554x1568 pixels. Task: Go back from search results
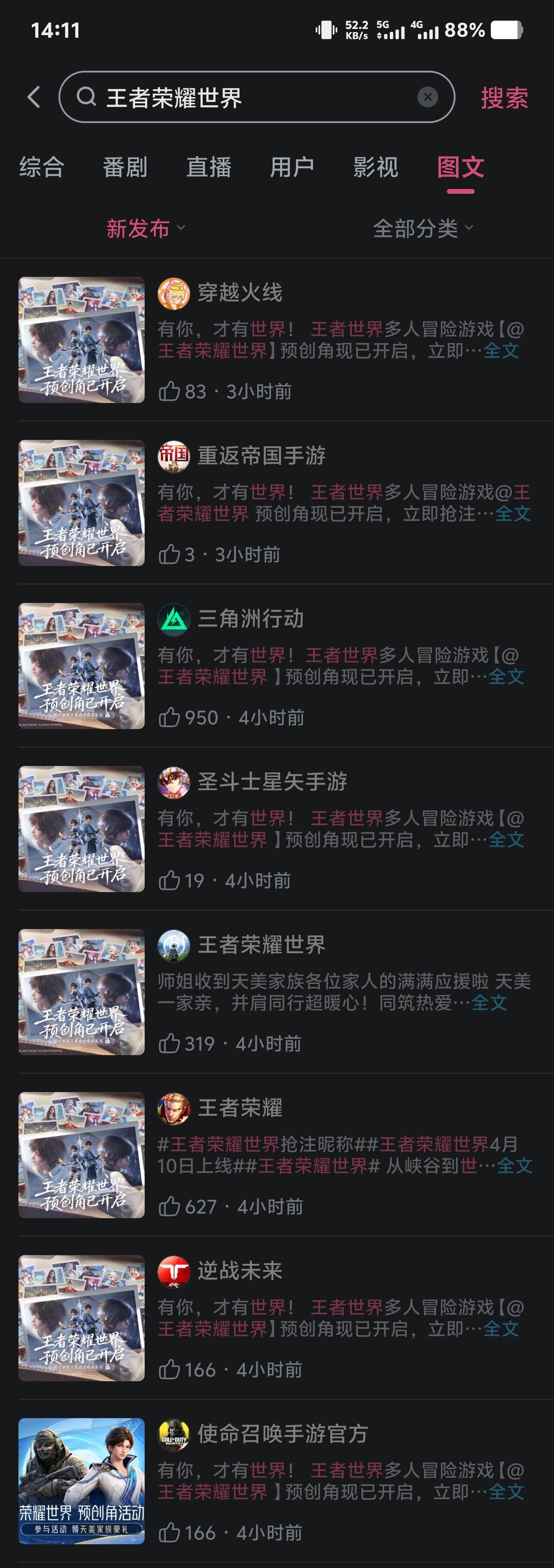[x=34, y=97]
